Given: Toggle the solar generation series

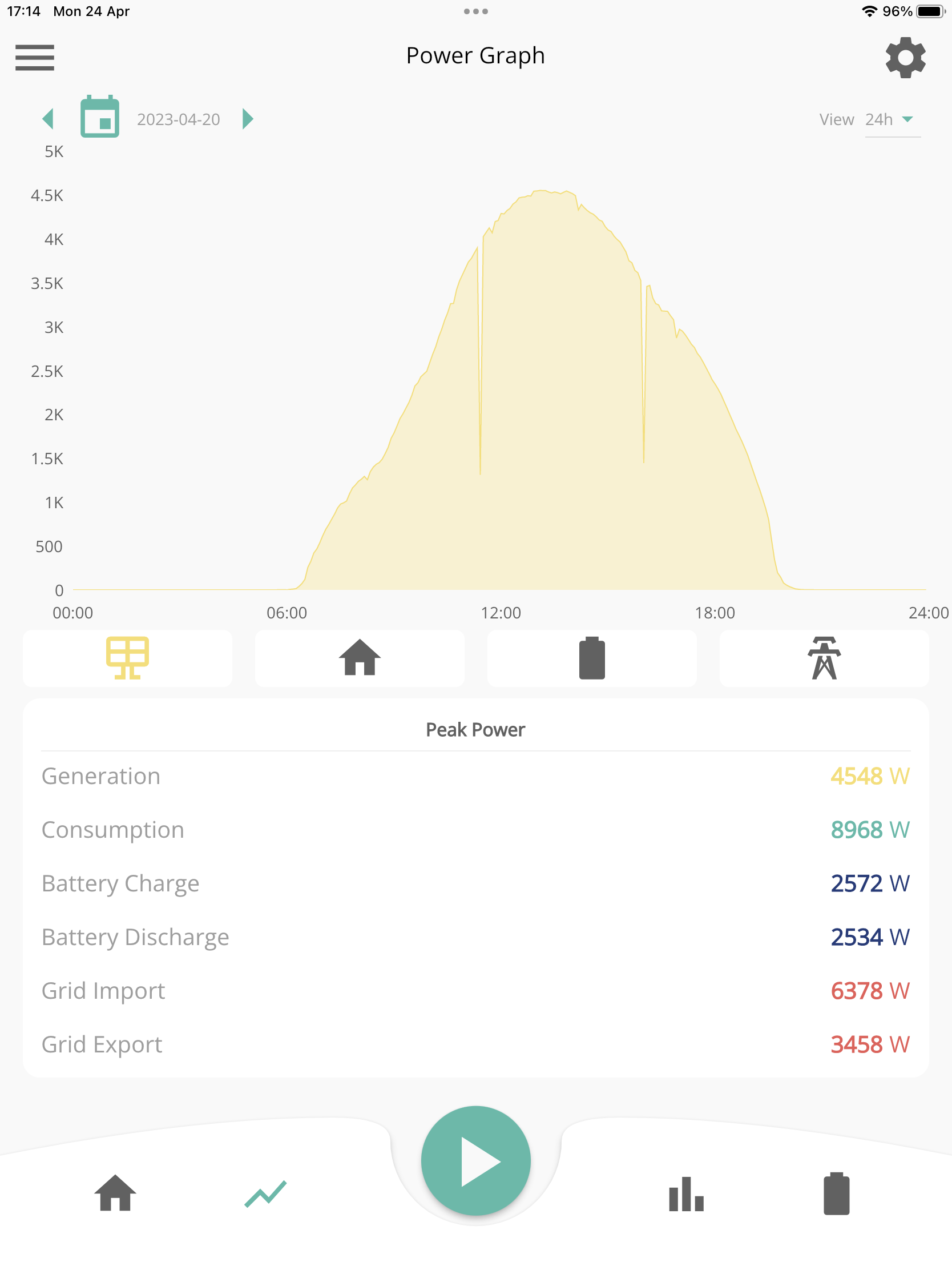Looking at the screenshot, I should click(127, 658).
